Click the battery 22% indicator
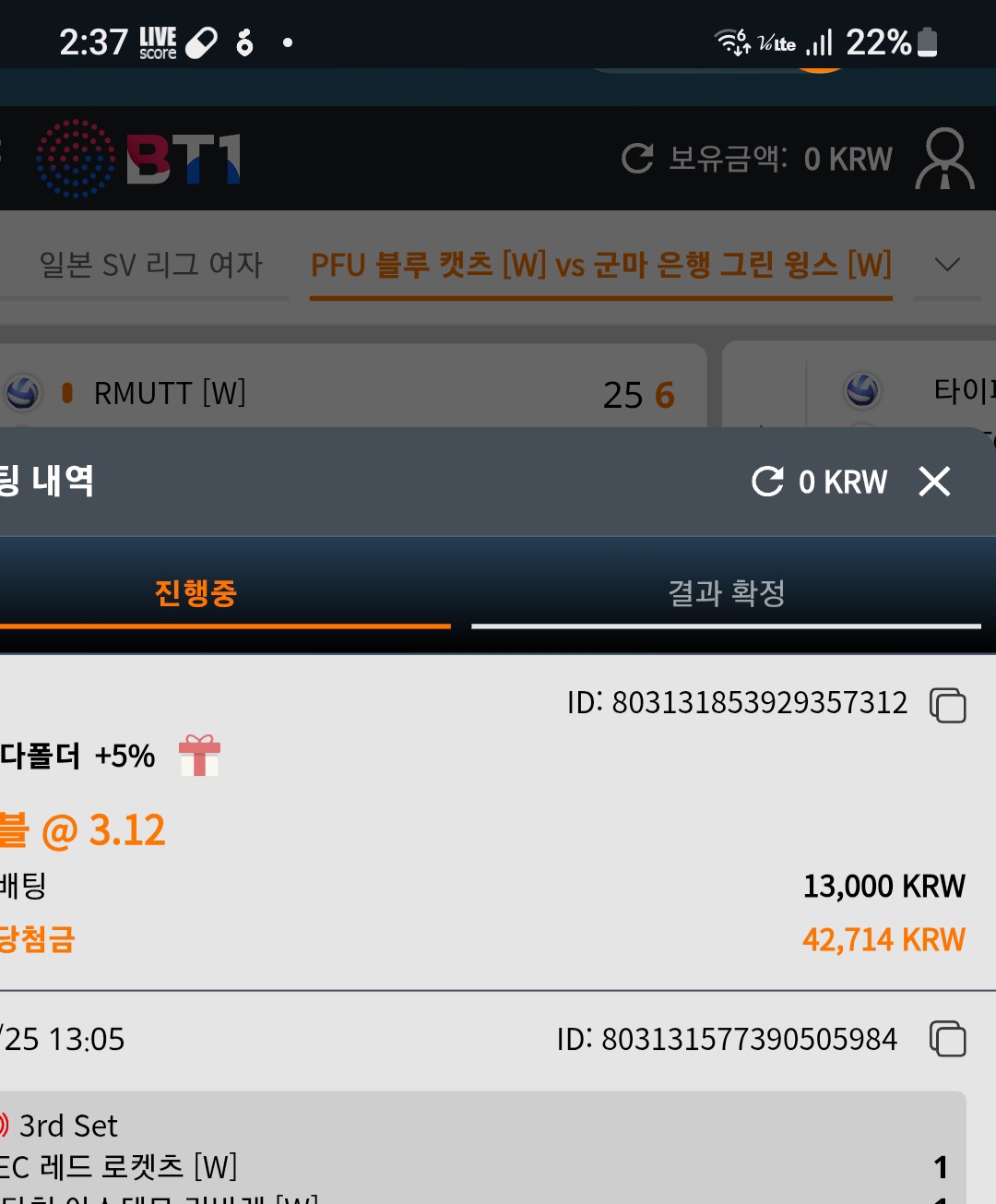 (x=887, y=42)
